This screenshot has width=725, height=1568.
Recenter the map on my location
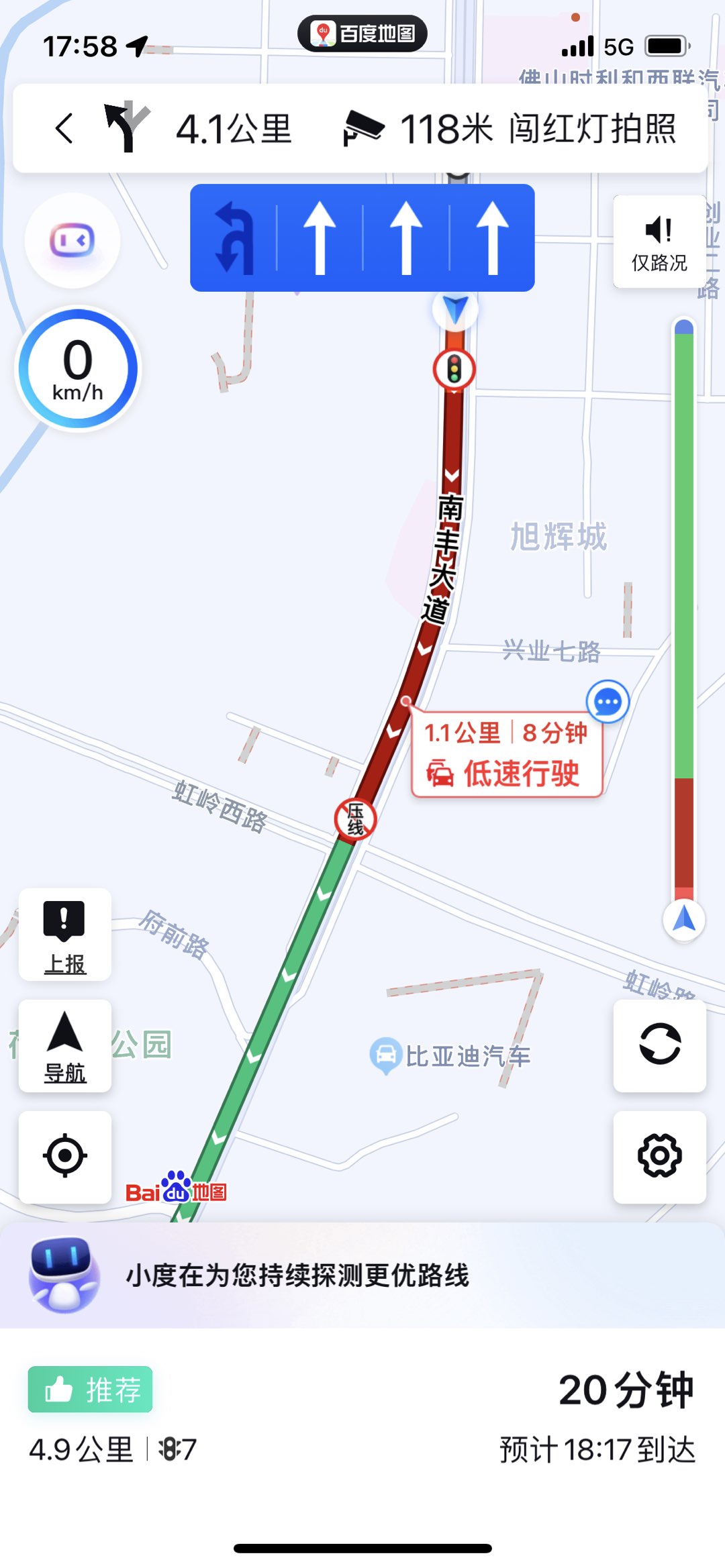[x=65, y=1155]
